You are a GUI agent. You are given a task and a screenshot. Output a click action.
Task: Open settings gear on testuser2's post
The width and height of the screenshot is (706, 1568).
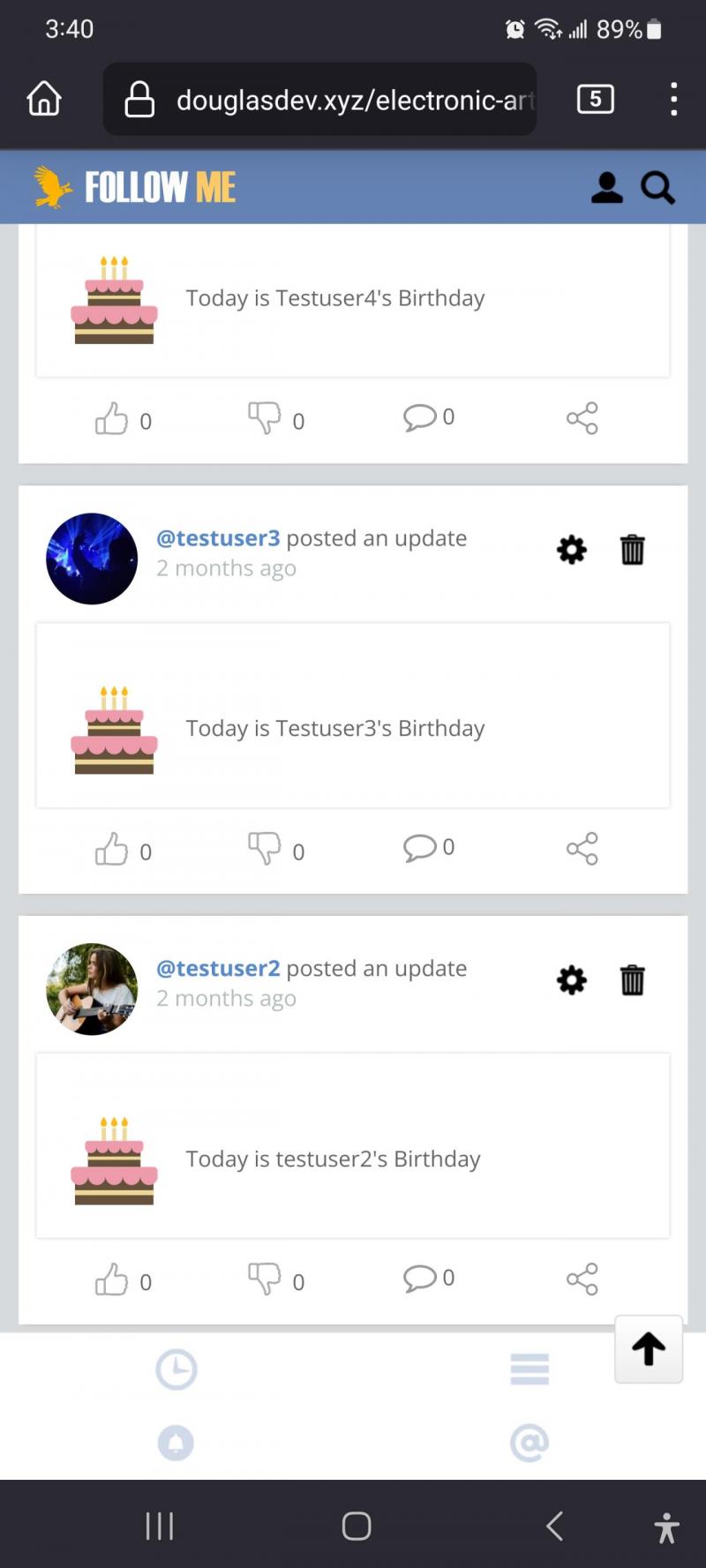572,980
